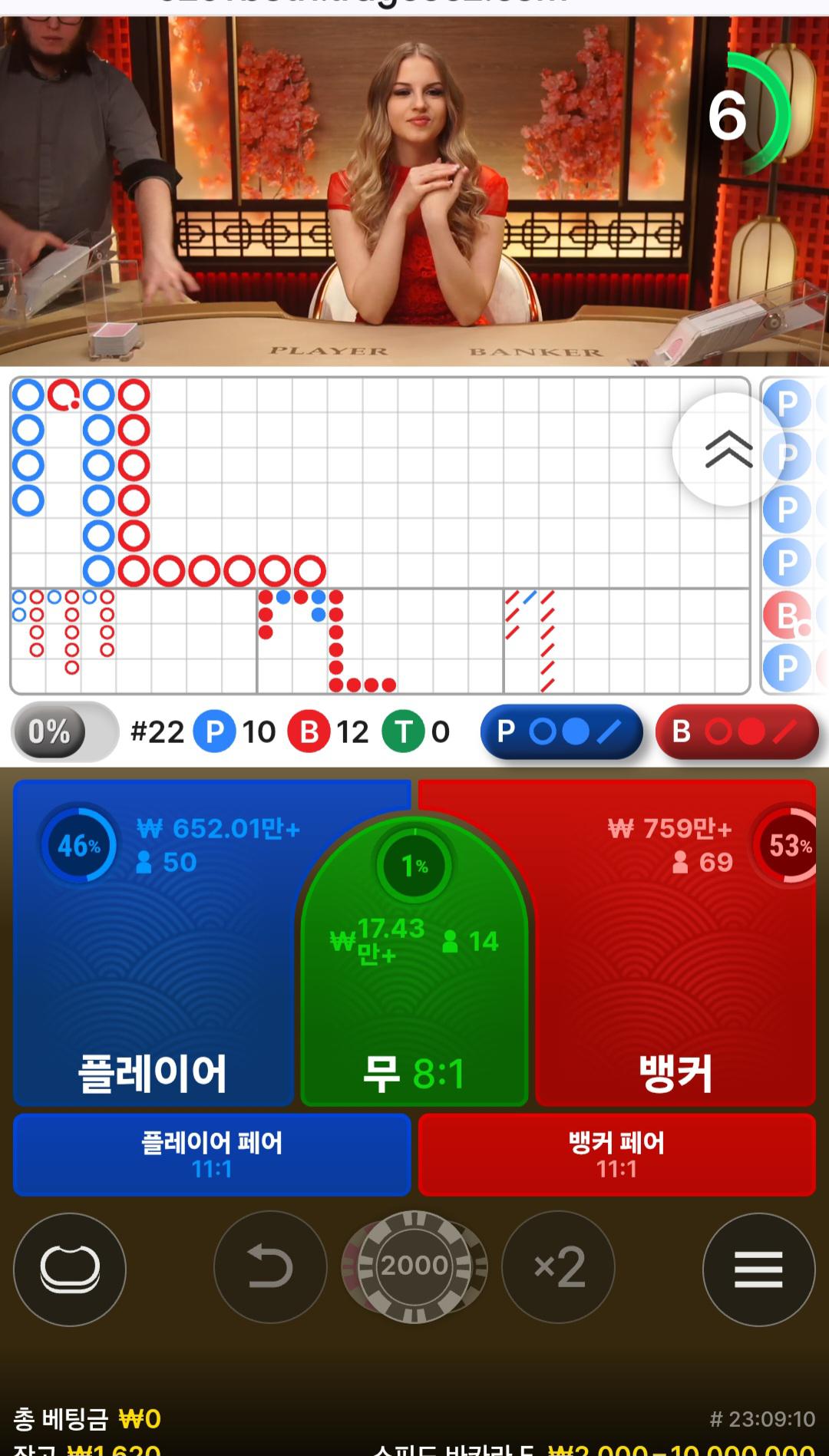Viewport: 829px width, 1456px height.
Task: Toggle the 0% statistics switch
Action: pyautogui.click(x=64, y=731)
